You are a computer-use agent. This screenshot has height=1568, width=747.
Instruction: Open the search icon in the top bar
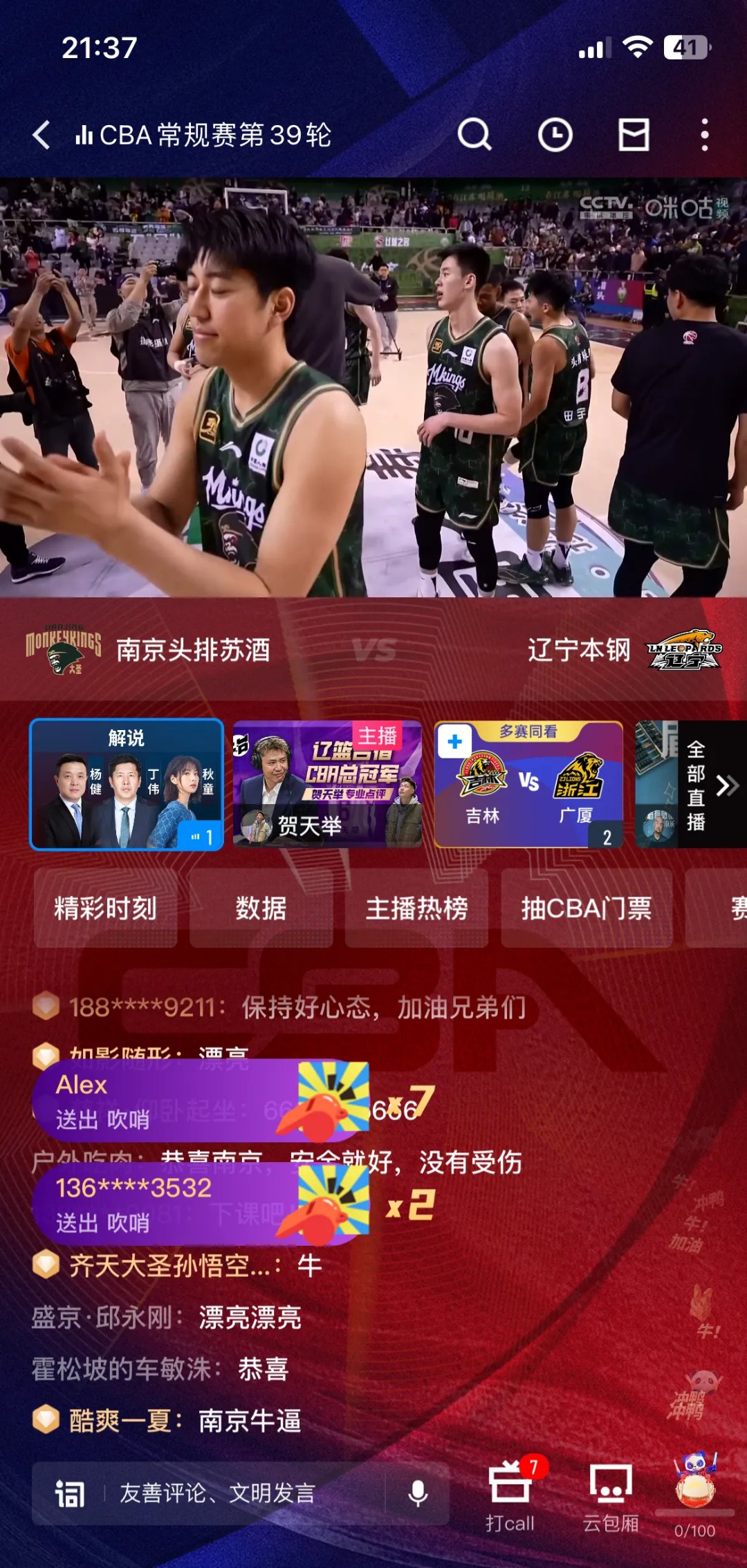[474, 134]
